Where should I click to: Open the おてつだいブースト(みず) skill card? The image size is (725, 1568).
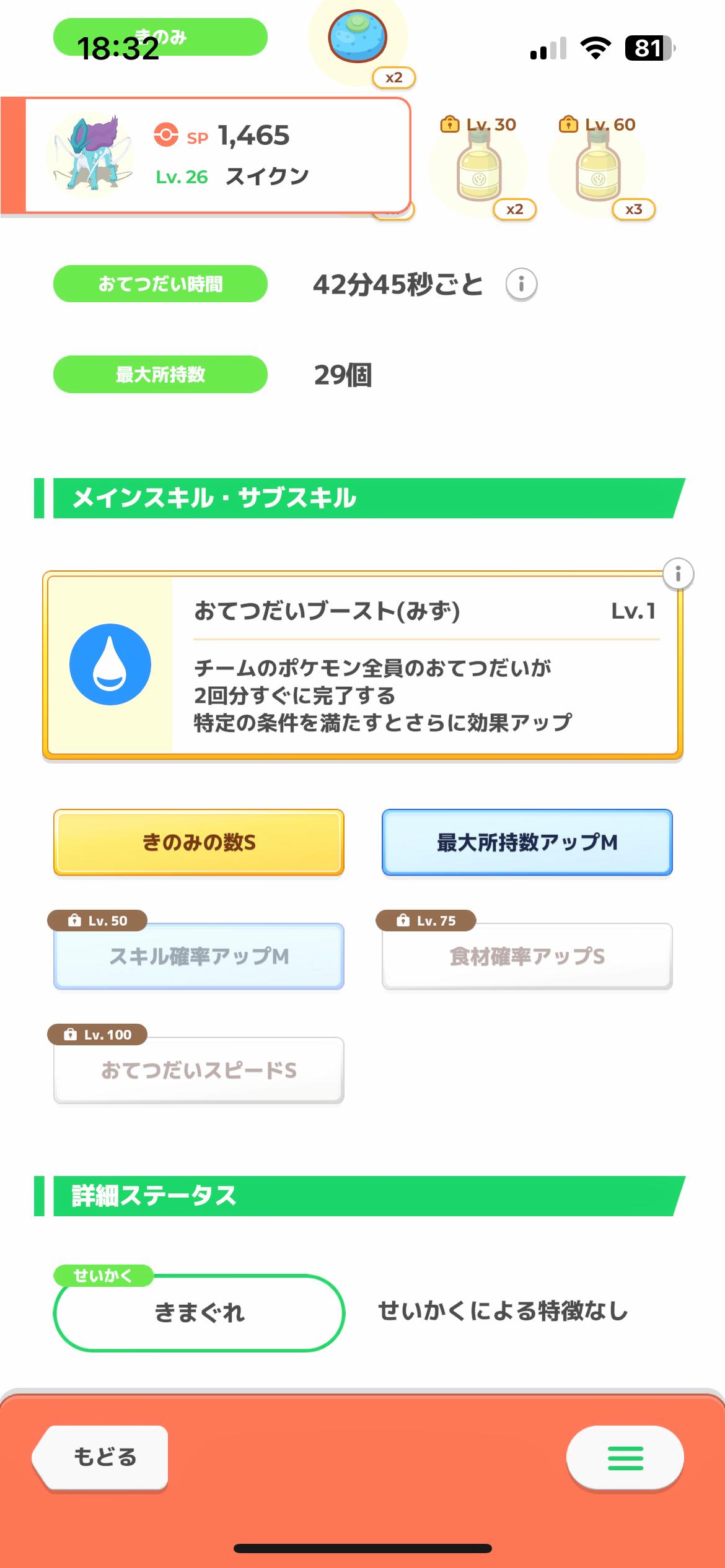[x=362, y=666]
